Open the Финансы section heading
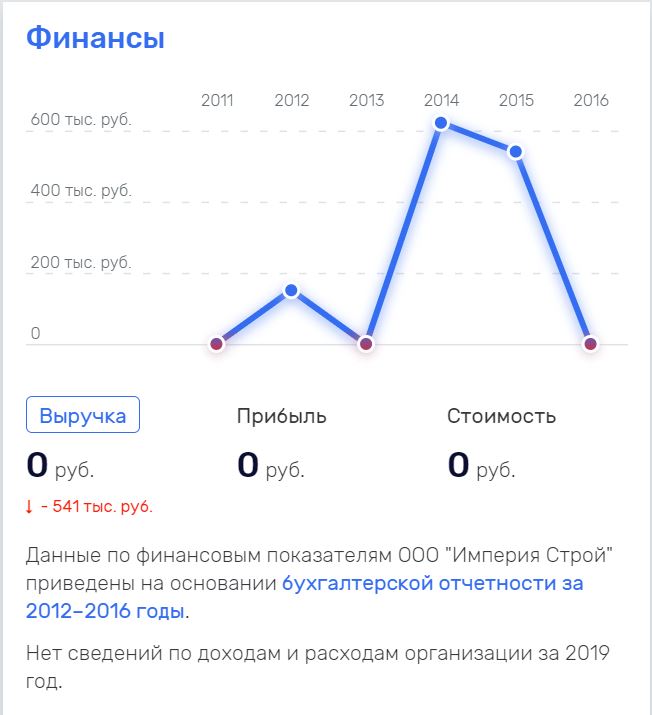 95,38
